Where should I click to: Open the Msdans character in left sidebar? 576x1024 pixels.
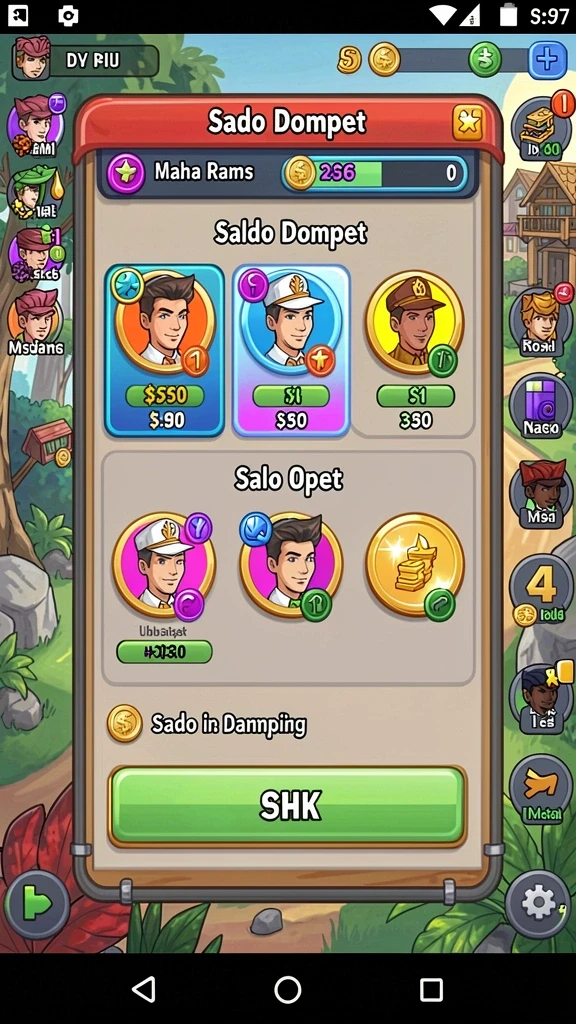pos(36,323)
